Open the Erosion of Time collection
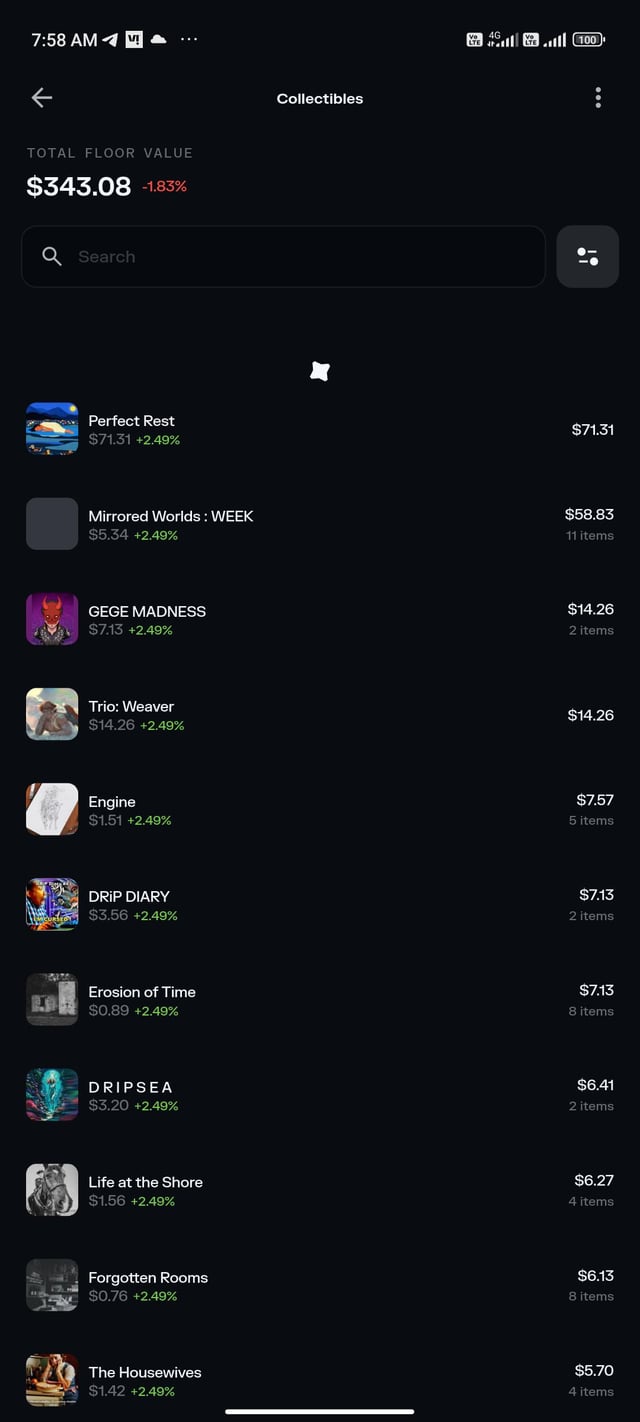 tap(320, 1000)
